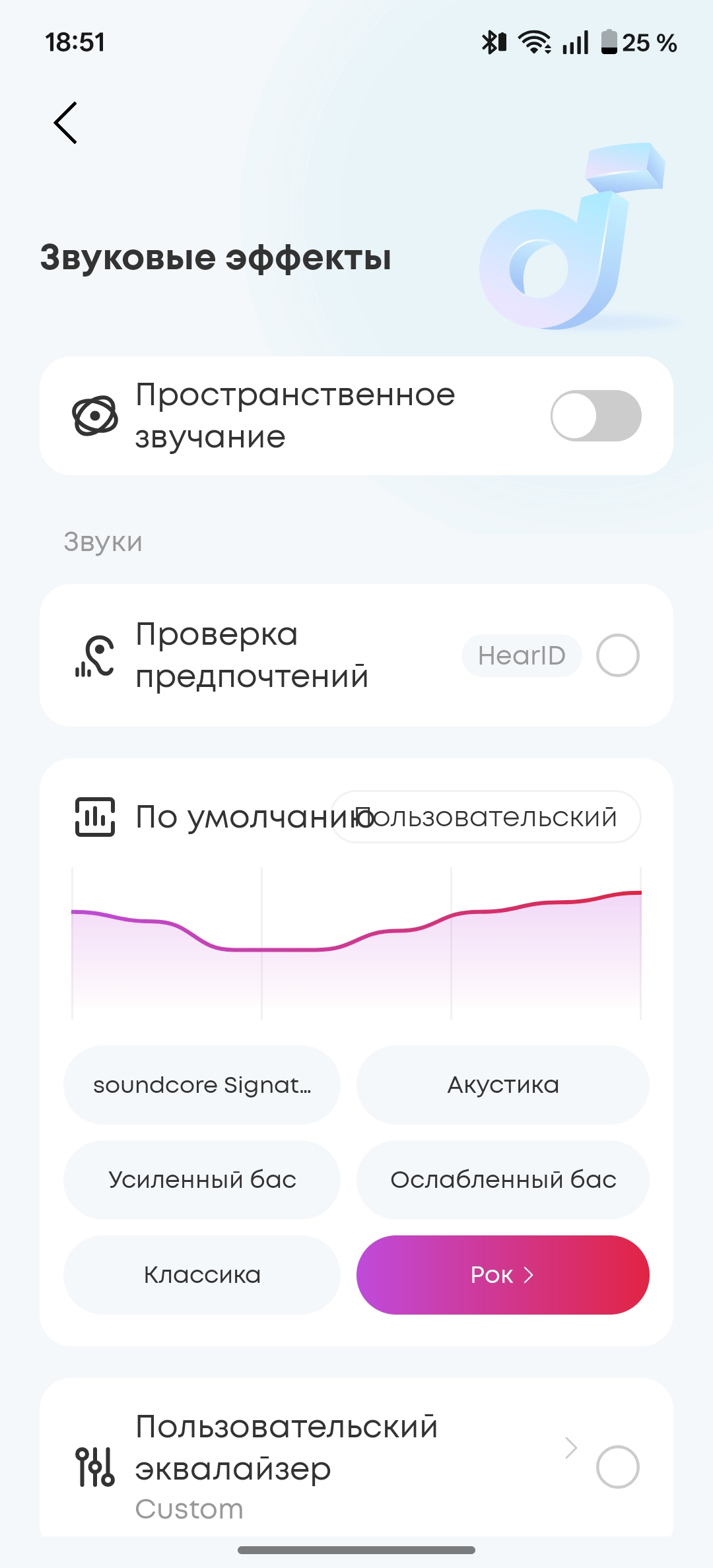Open Пользовательский эквалайзер settings chevron
The image size is (713, 1568).
(x=571, y=1448)
